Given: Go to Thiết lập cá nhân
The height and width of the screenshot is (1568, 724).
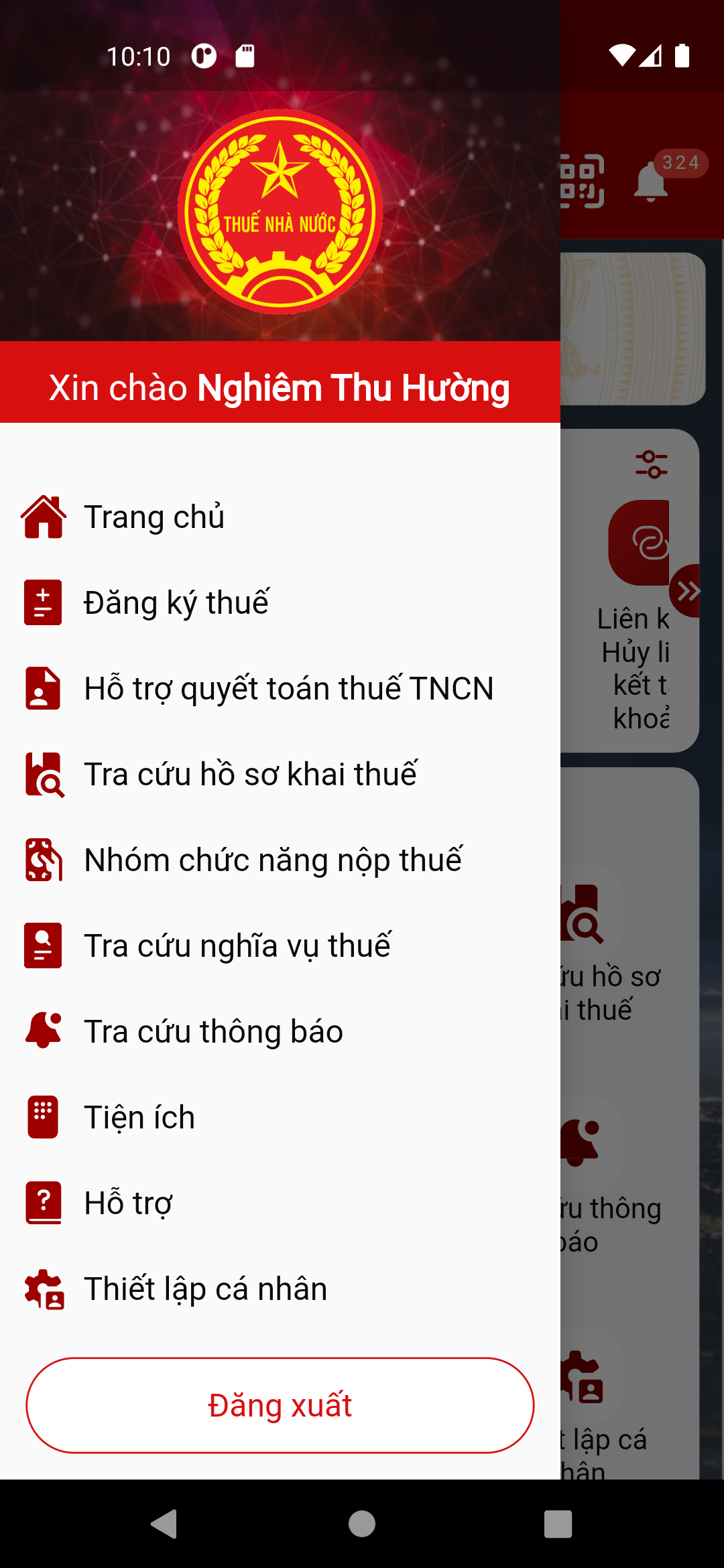Looking at the screenshot, I should pyautogui.click(x=205, y=1289).
